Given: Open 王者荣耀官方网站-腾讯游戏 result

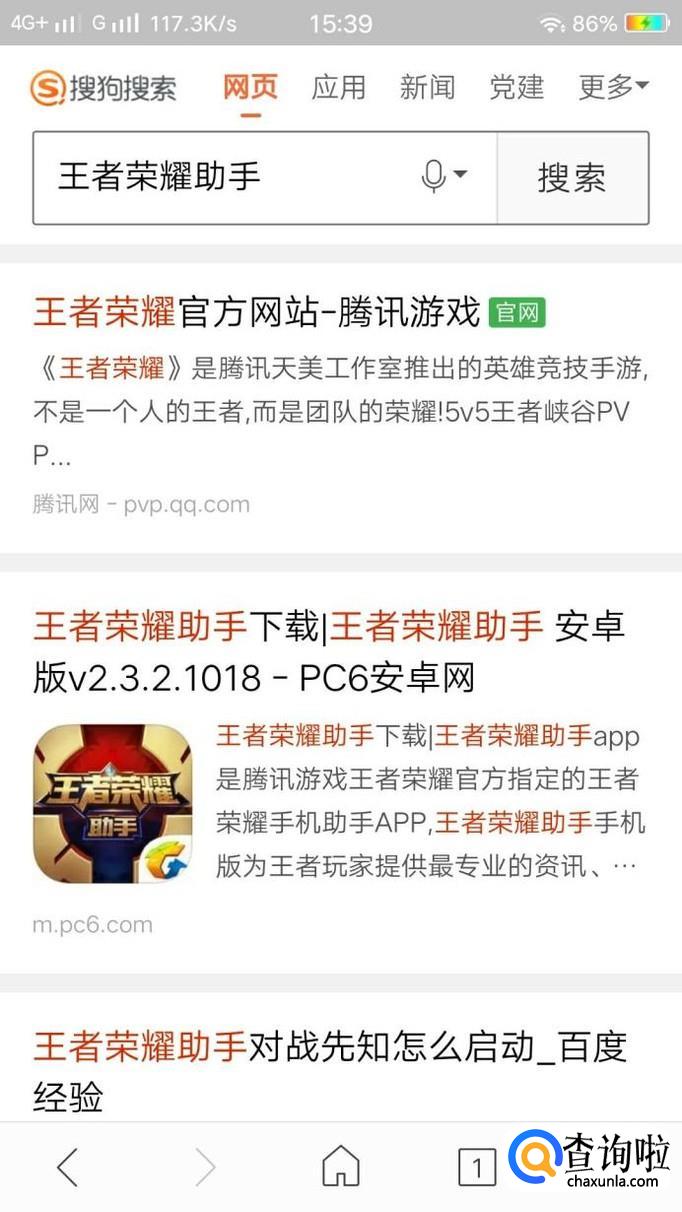Looking at the screenshot, I should [258, 313].
